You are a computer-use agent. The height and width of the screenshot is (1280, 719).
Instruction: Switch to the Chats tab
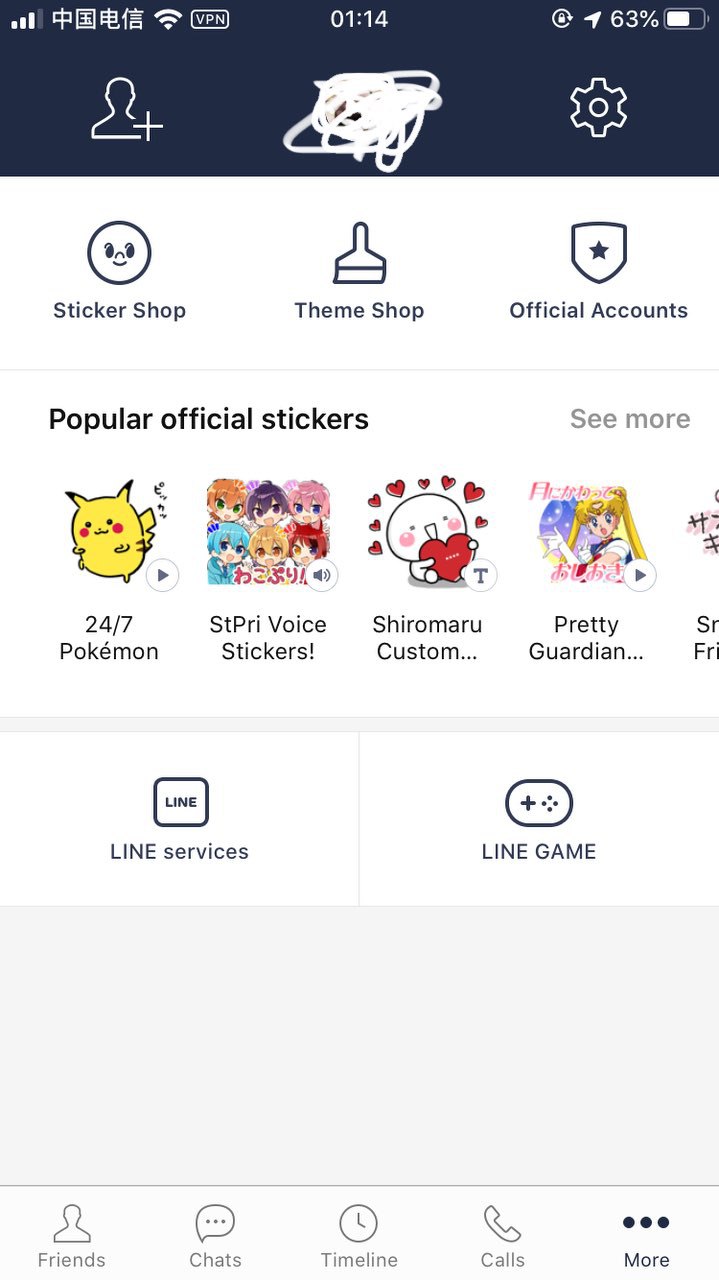(x=215, y=1236)
